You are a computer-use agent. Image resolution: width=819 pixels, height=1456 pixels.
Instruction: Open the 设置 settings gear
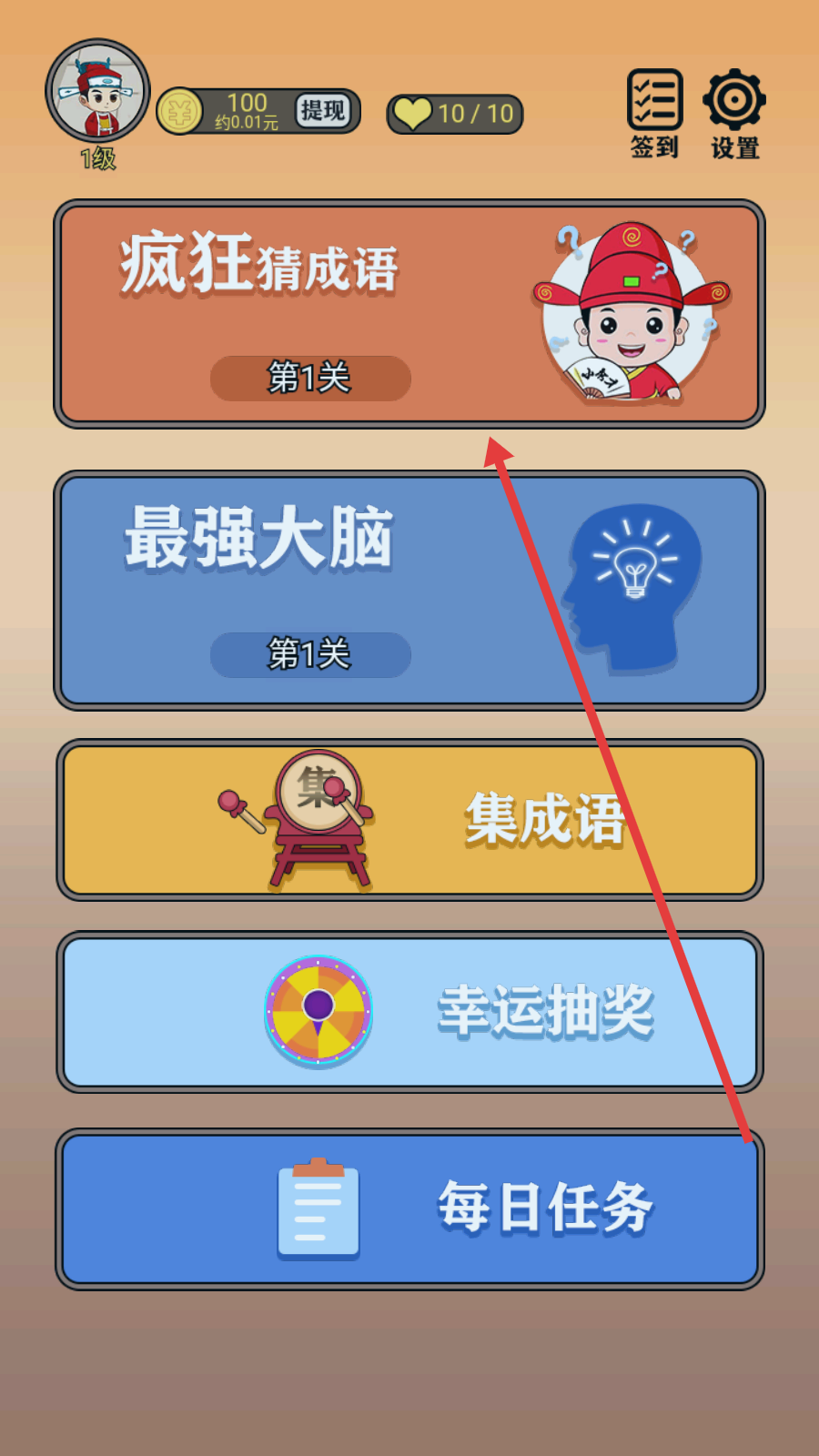pyautogui.click(x=734, y=114)
